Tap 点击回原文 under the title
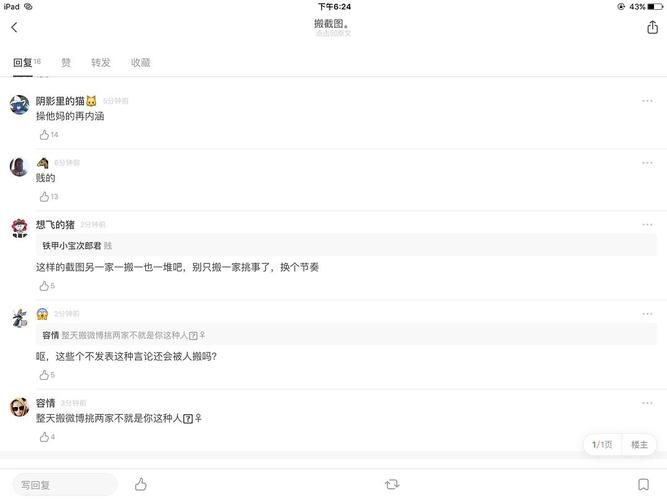 (333, 33)
